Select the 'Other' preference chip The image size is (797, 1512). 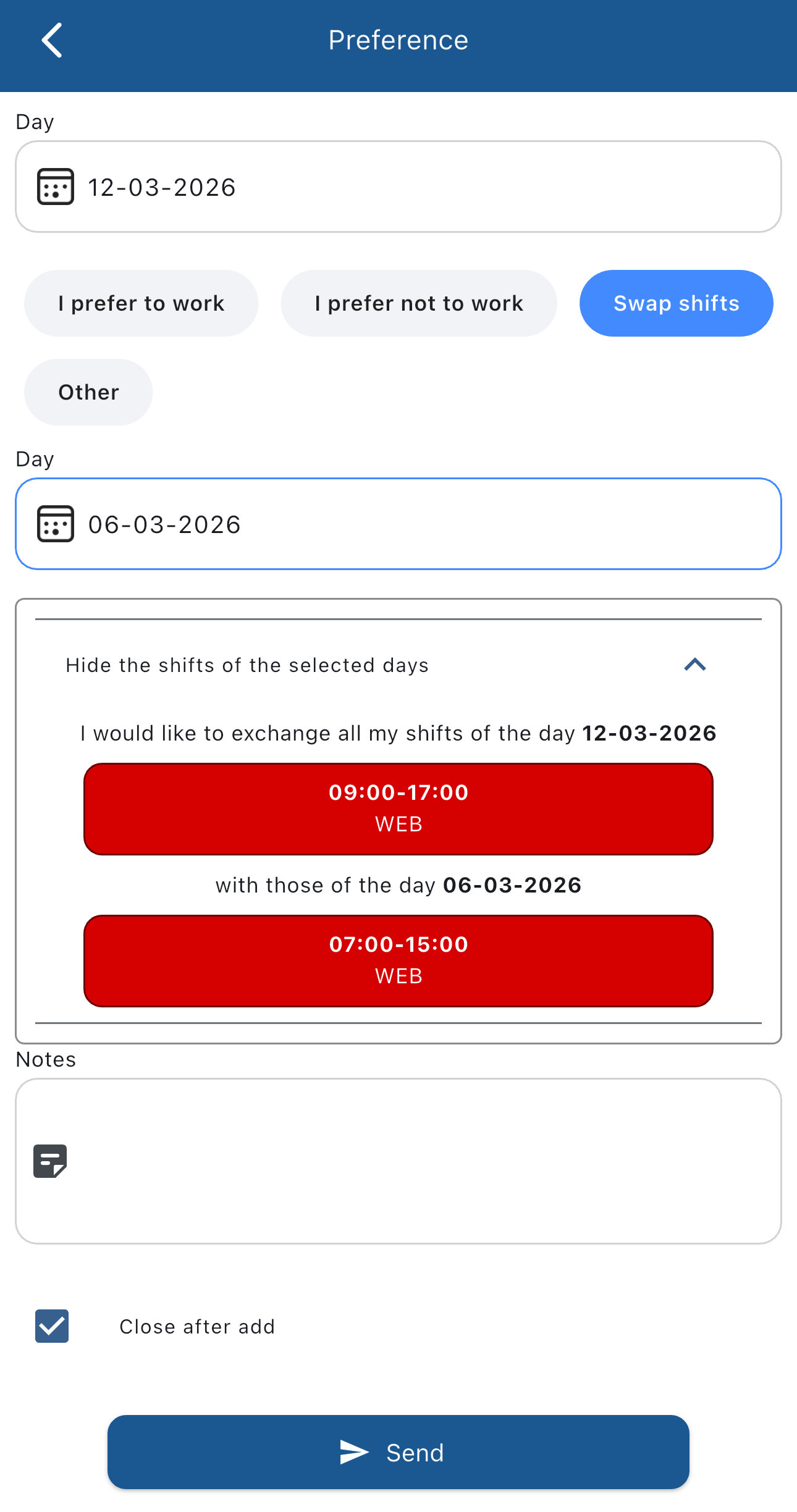point(88,392)
